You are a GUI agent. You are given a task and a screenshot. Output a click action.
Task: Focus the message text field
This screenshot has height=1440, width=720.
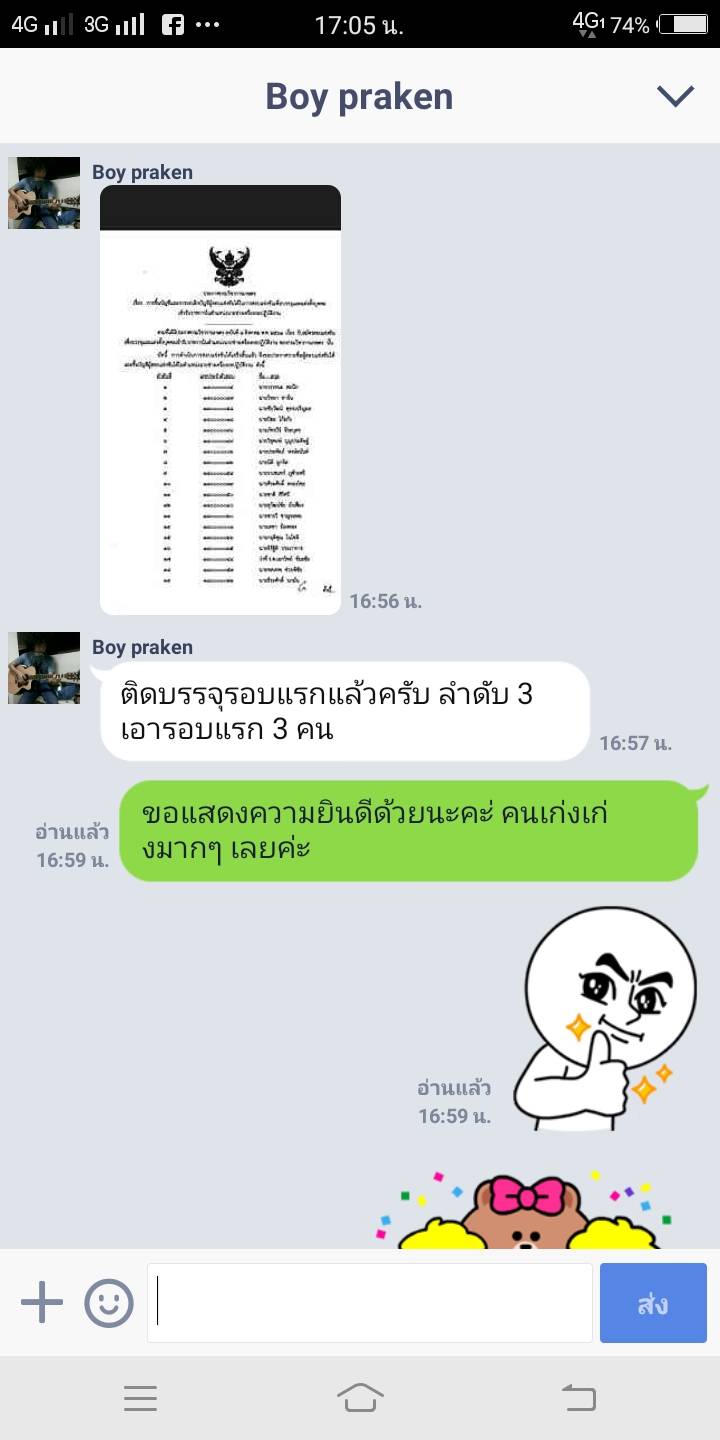coord(370,1303)
